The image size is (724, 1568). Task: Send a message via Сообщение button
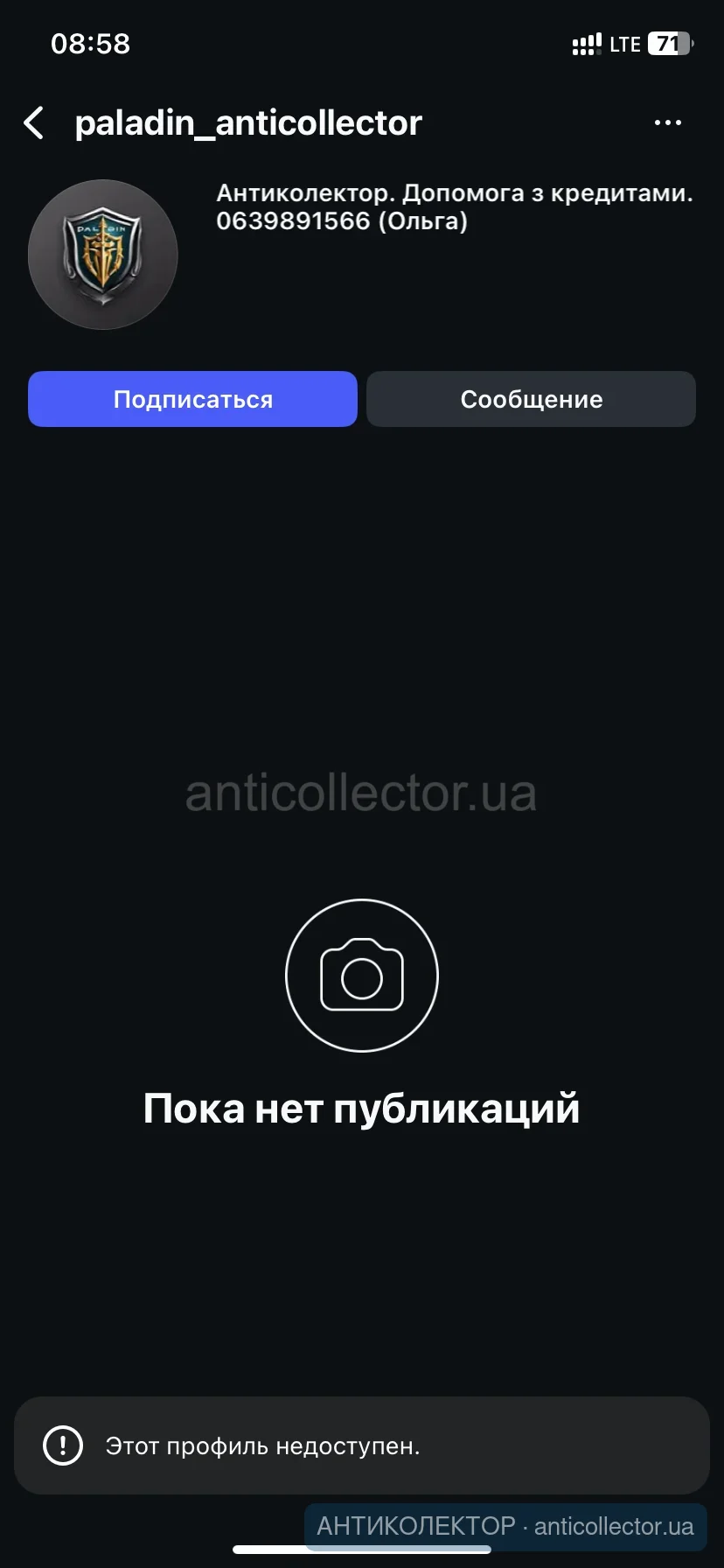[531, 399]
